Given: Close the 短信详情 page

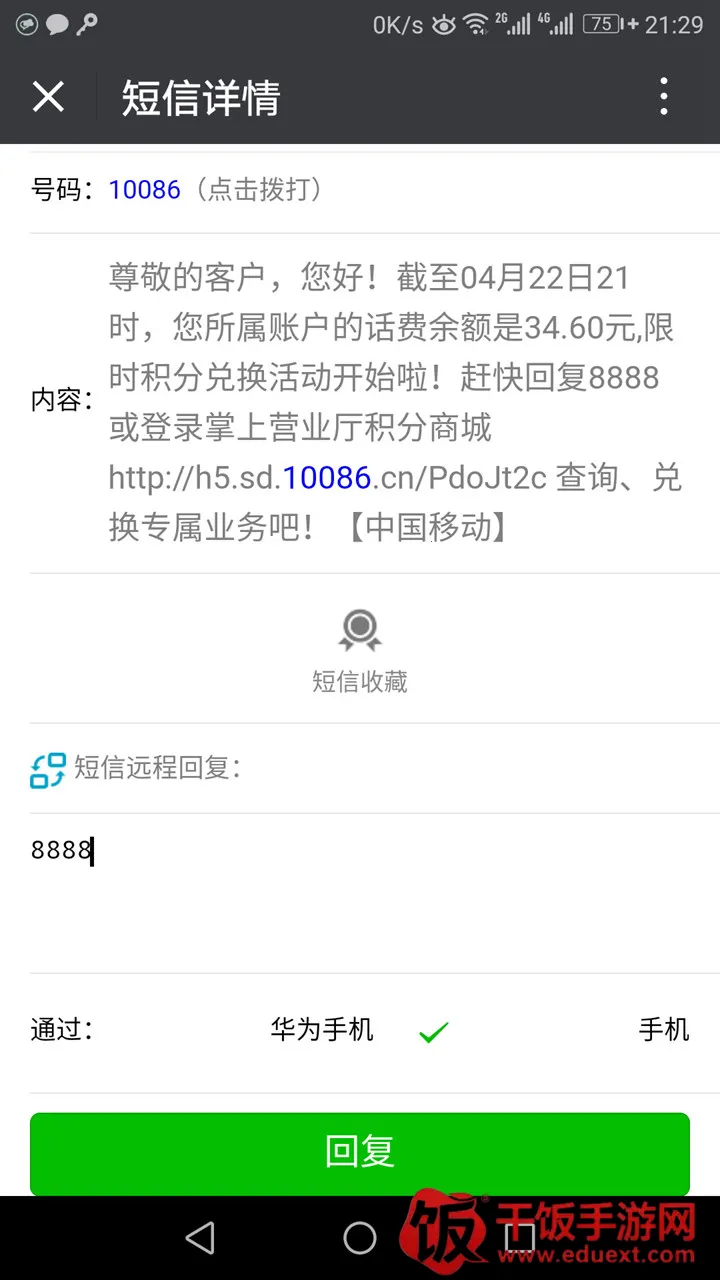Looking at the screenshot, I should point(48,97).
